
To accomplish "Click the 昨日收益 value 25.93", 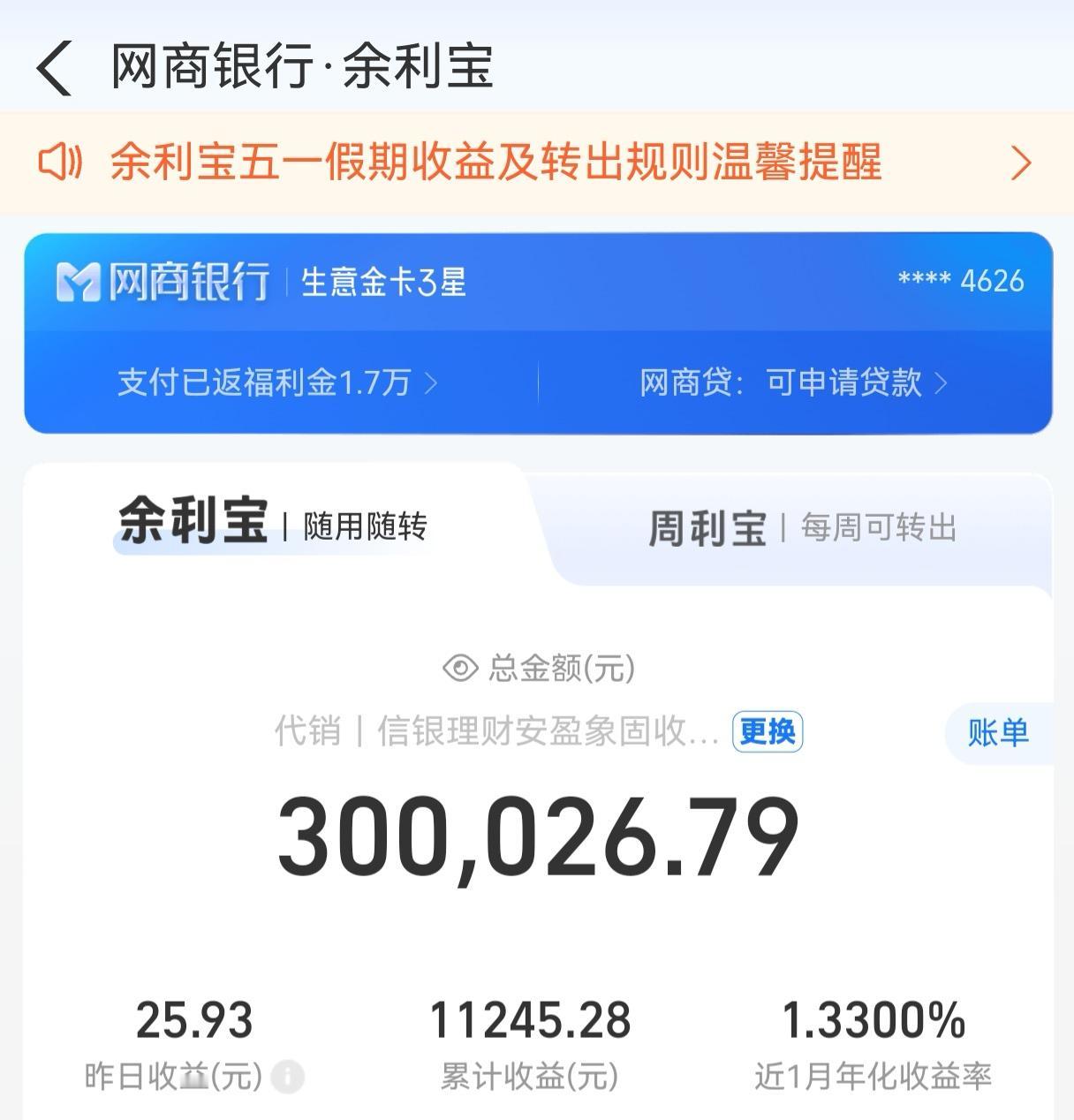I will click(193, 1018).
